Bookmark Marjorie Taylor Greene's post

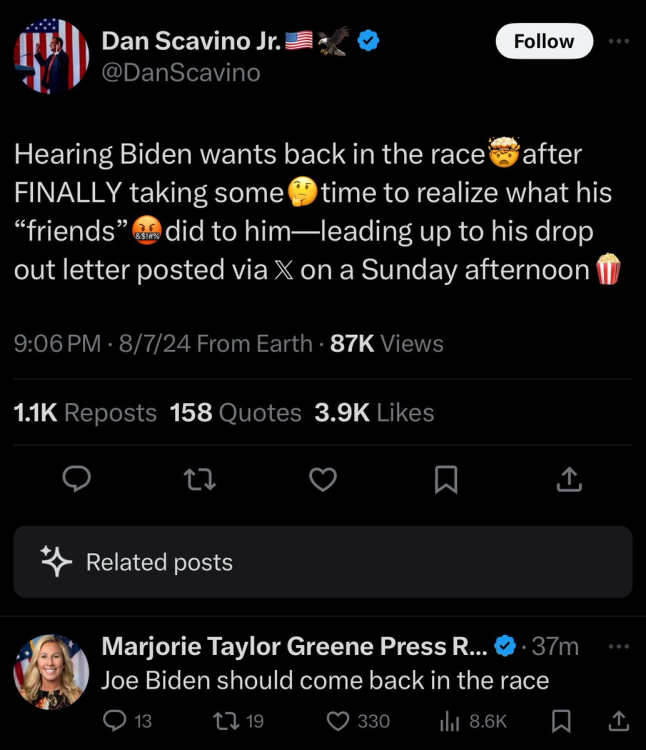click(562, 720)
